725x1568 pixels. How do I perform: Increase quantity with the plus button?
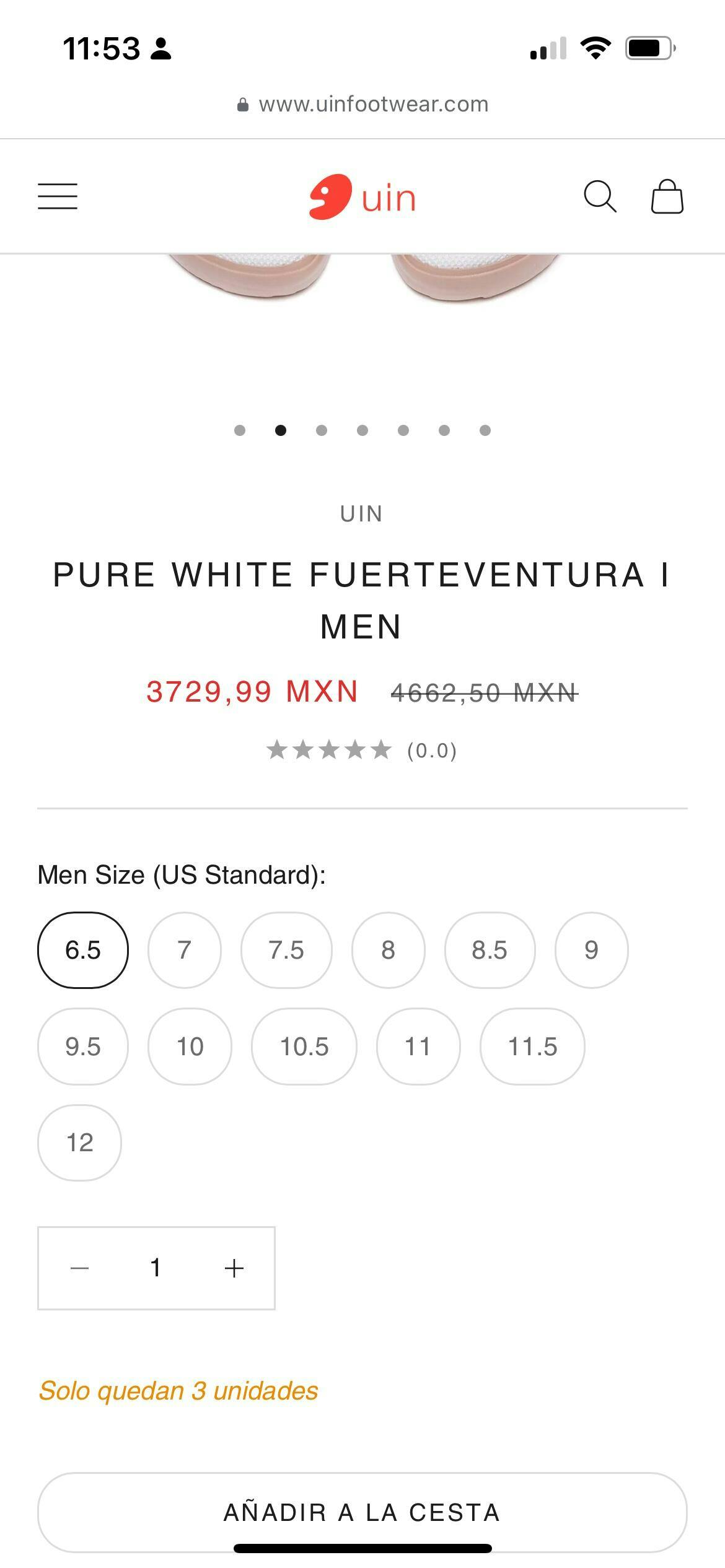pyautogui.click(x=234, y=1268)
